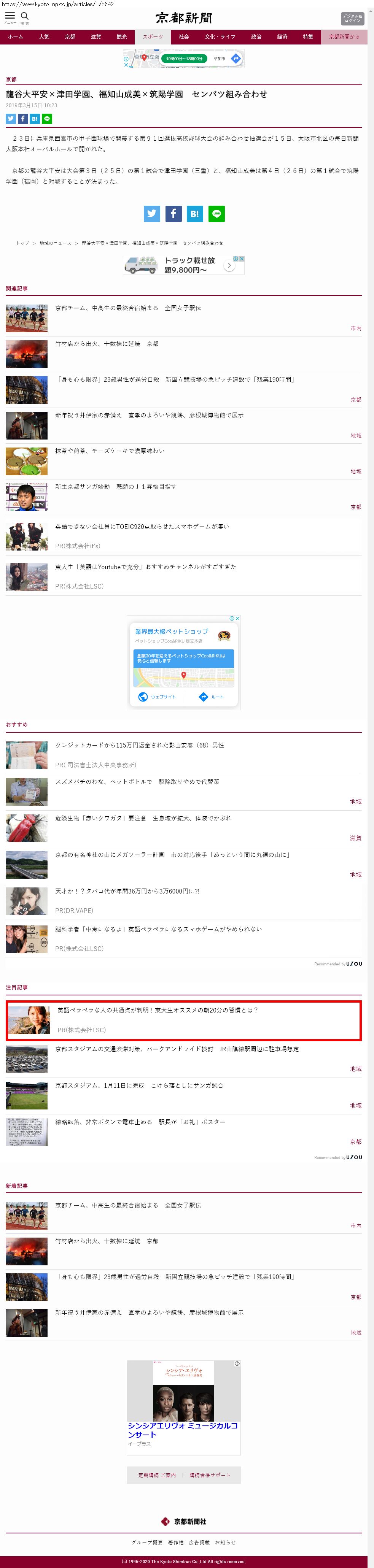Switch to the 滋賀 tab
The width and height of the screenshot is (374, 1568).
pos(95,37)
